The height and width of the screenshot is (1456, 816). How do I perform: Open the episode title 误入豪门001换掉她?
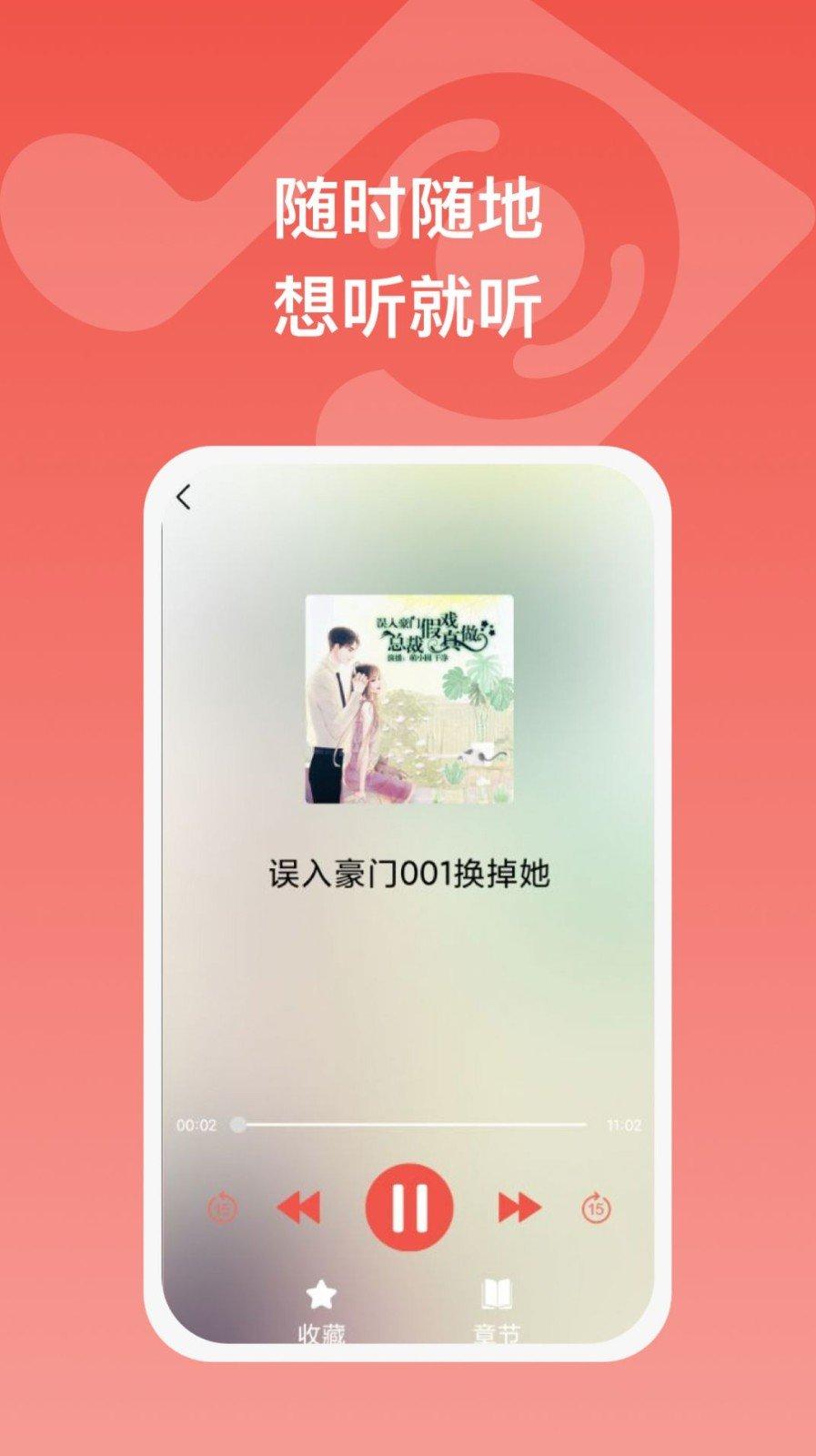[408, 872]
